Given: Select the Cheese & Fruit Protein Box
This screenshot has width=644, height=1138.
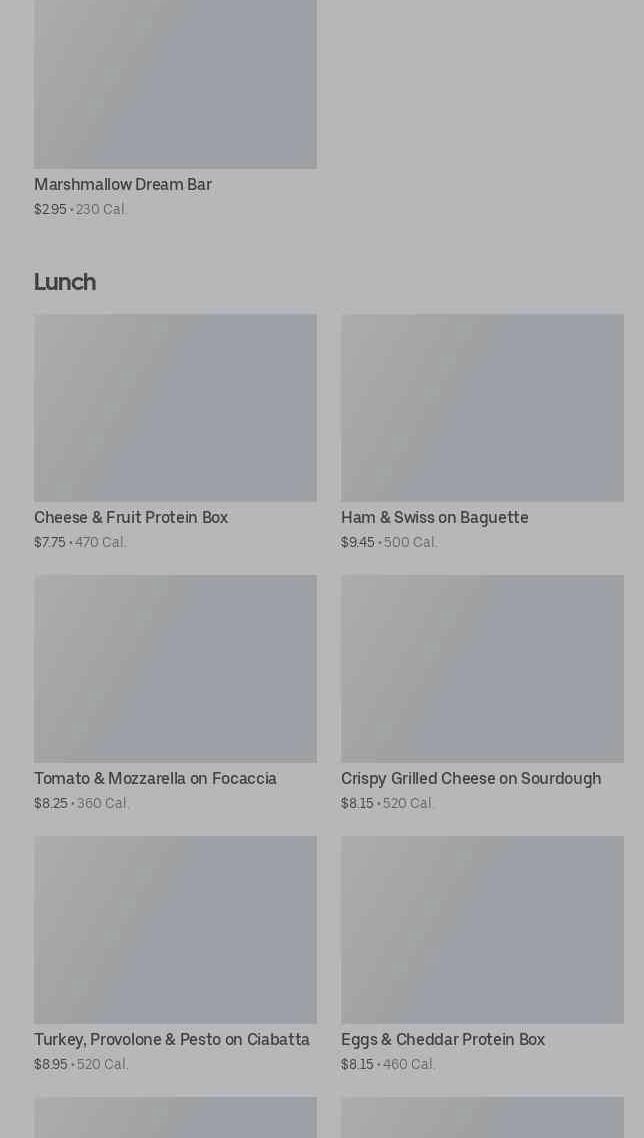Looking at the screenshot, I should pos(175,433).
